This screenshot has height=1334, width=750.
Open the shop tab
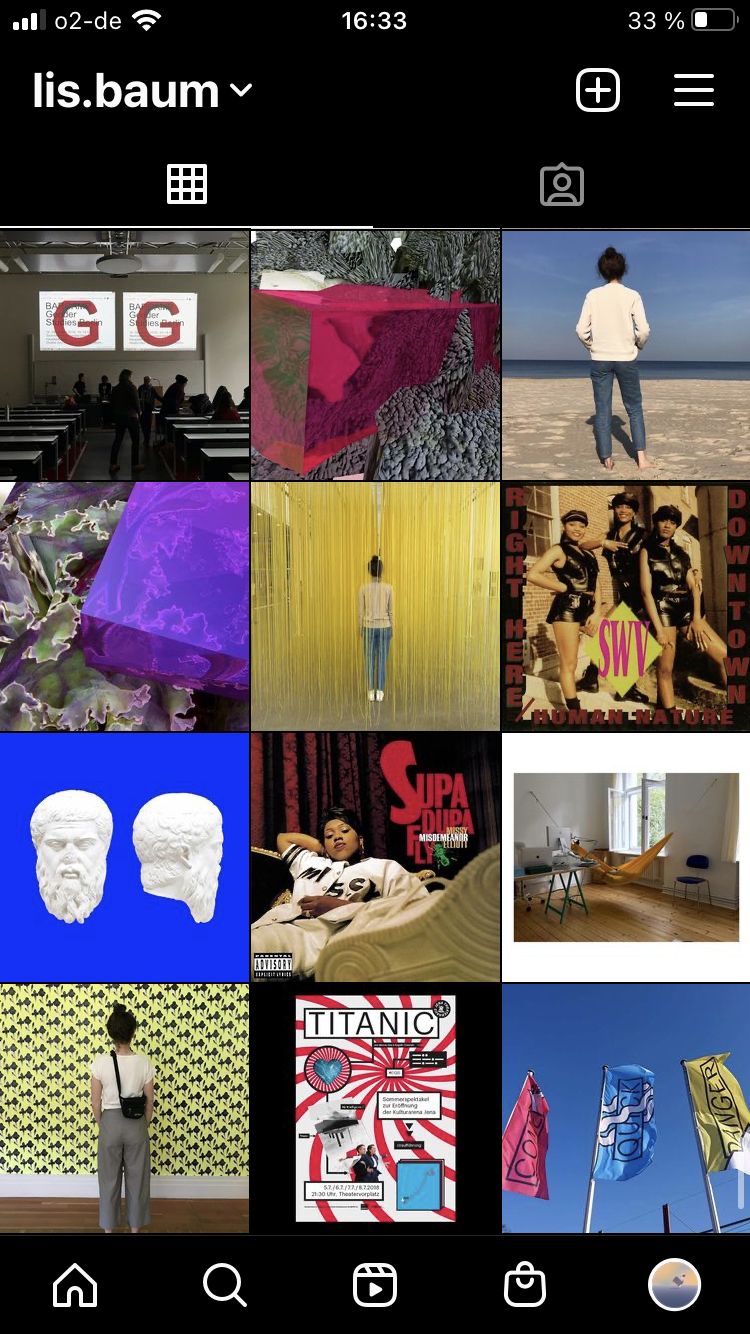tap(525, 1285)
